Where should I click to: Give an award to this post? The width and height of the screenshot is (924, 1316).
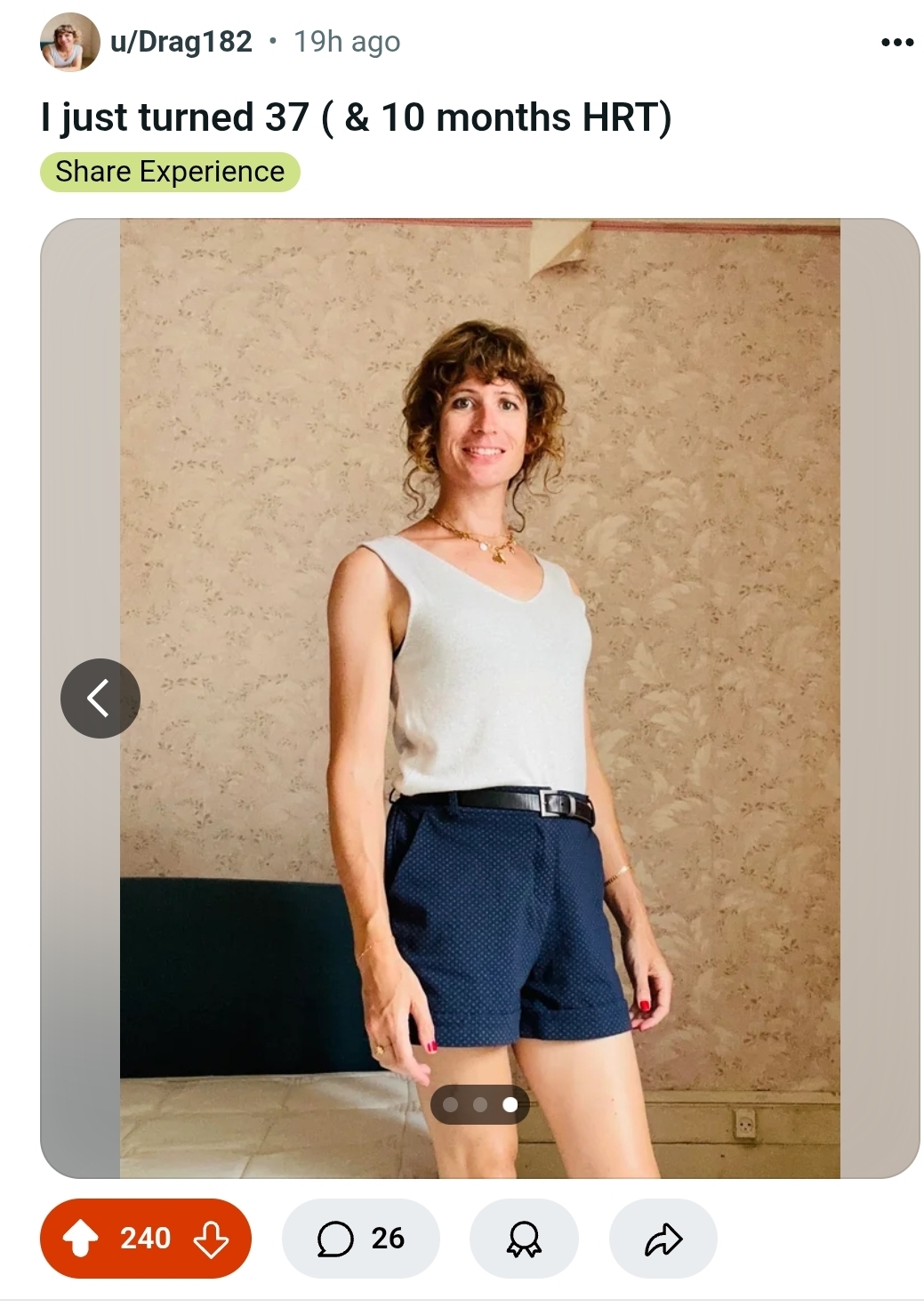523,1238
